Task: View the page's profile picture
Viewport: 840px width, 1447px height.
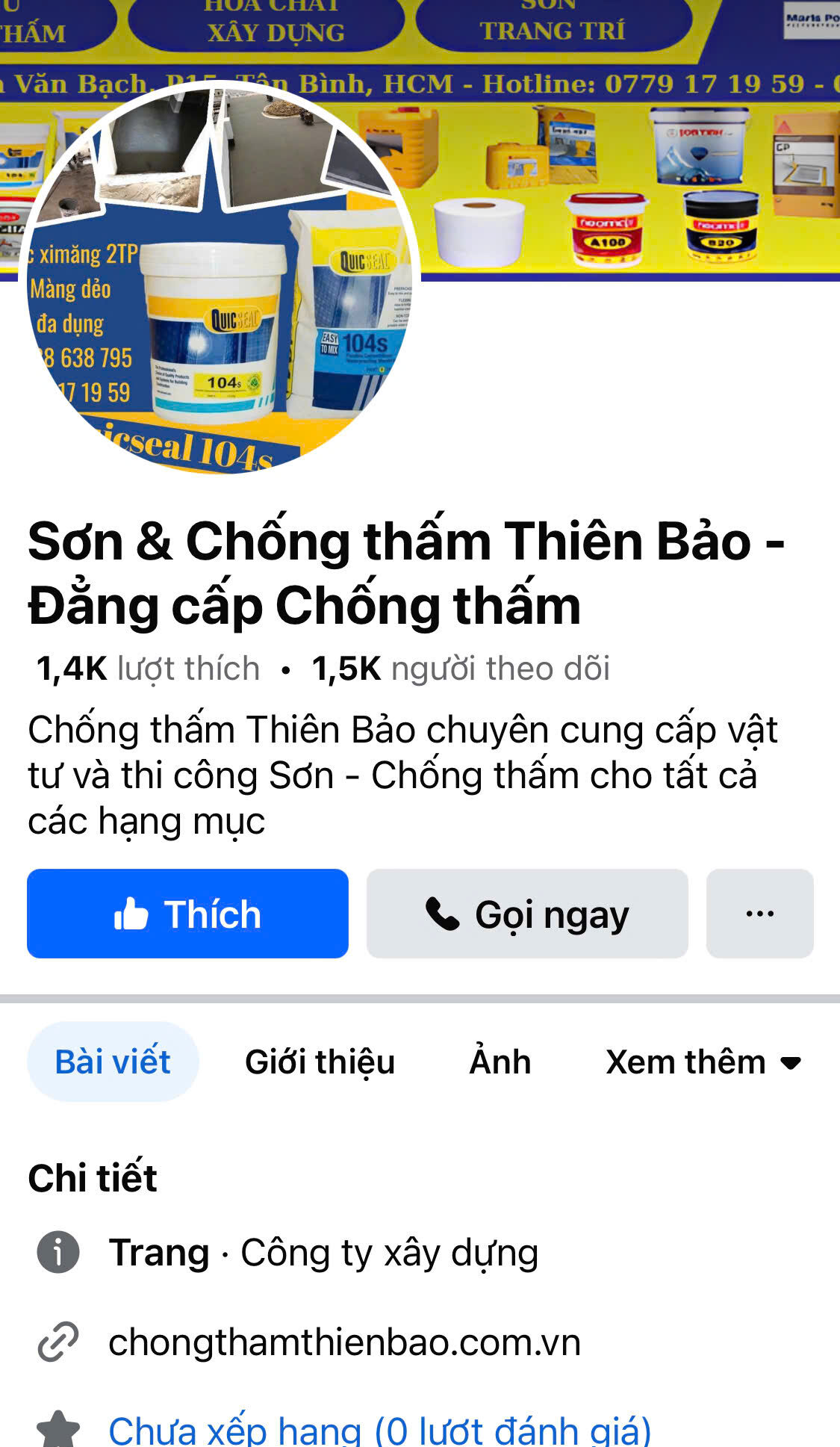Action: [x=219, y=280]
